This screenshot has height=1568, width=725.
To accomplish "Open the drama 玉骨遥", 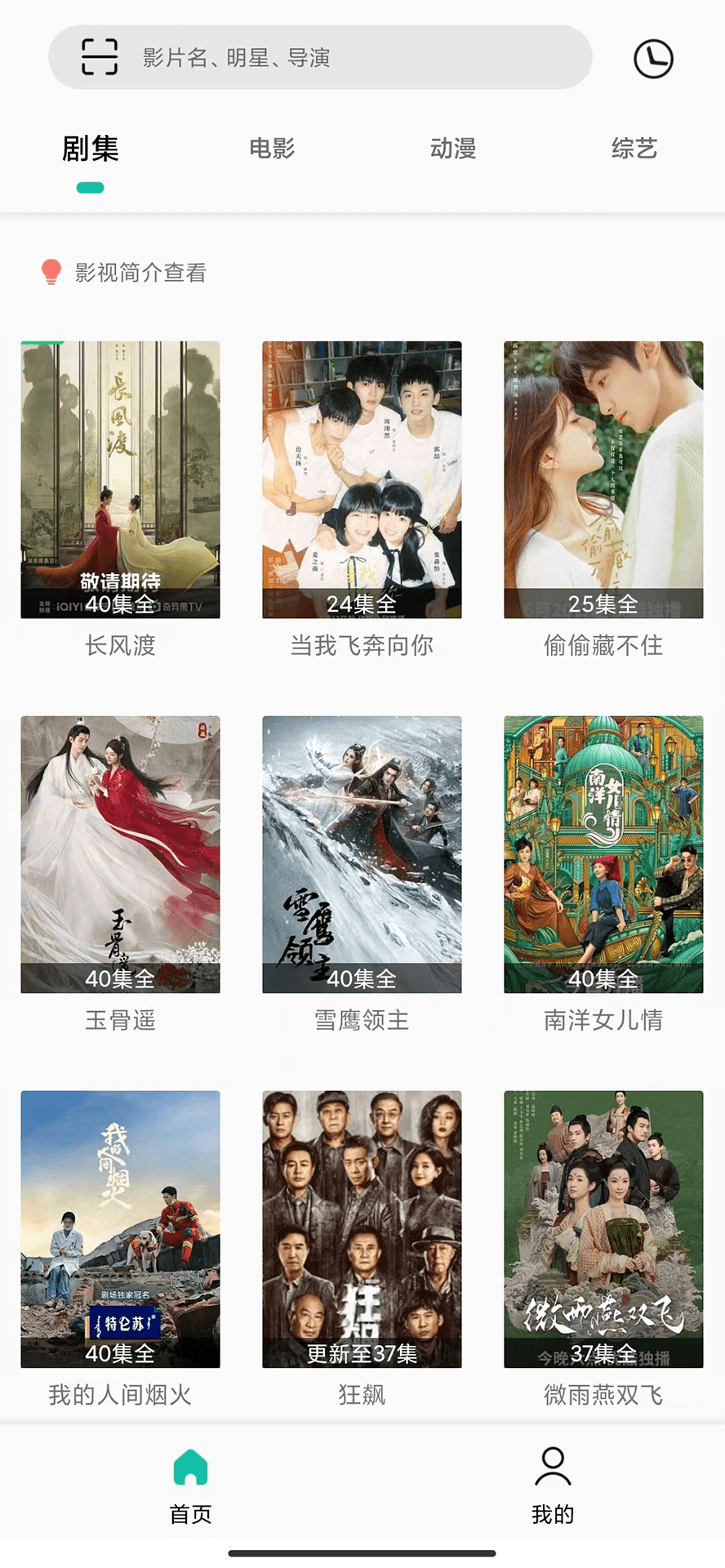I will click(120, 854).
